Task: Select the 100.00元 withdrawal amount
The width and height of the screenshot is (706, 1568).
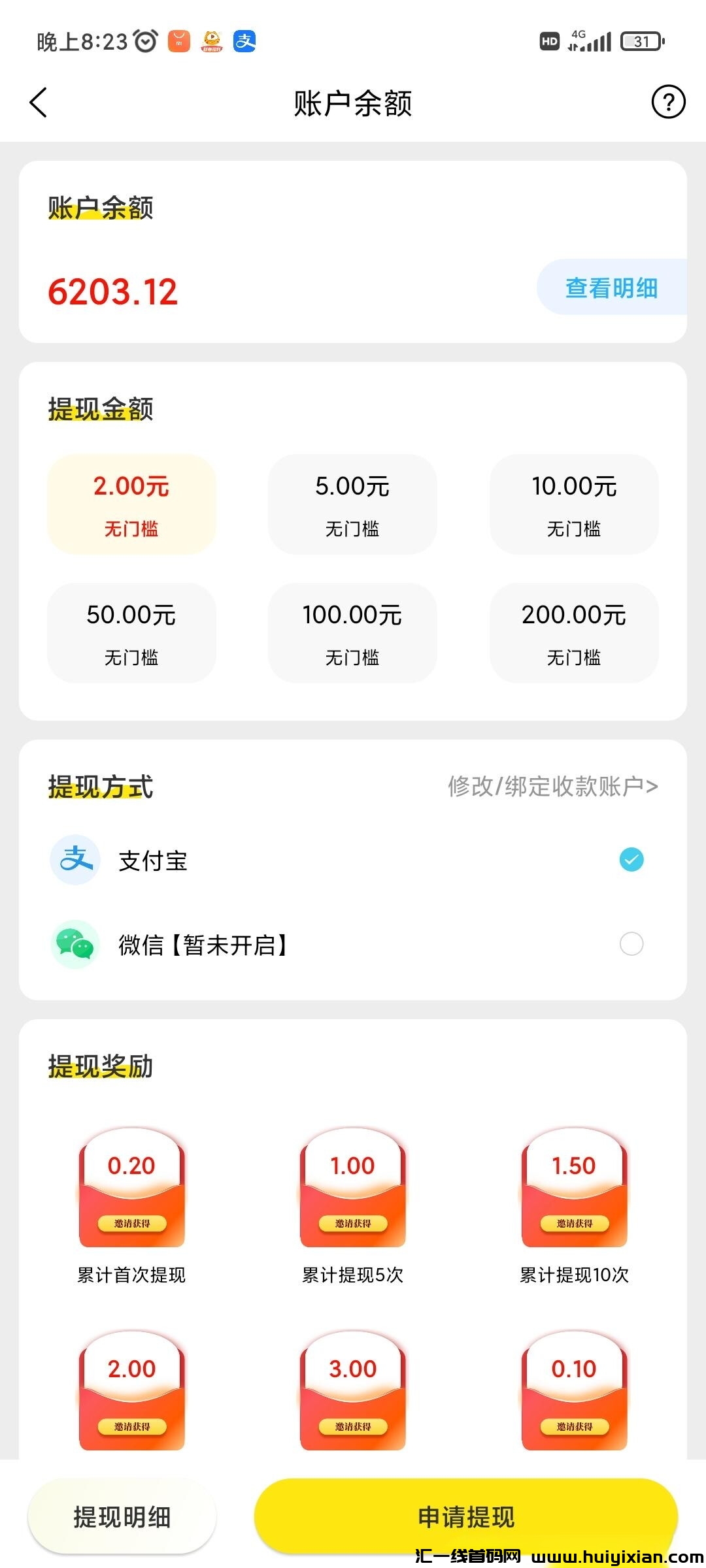Action: (x=352, y=632)
